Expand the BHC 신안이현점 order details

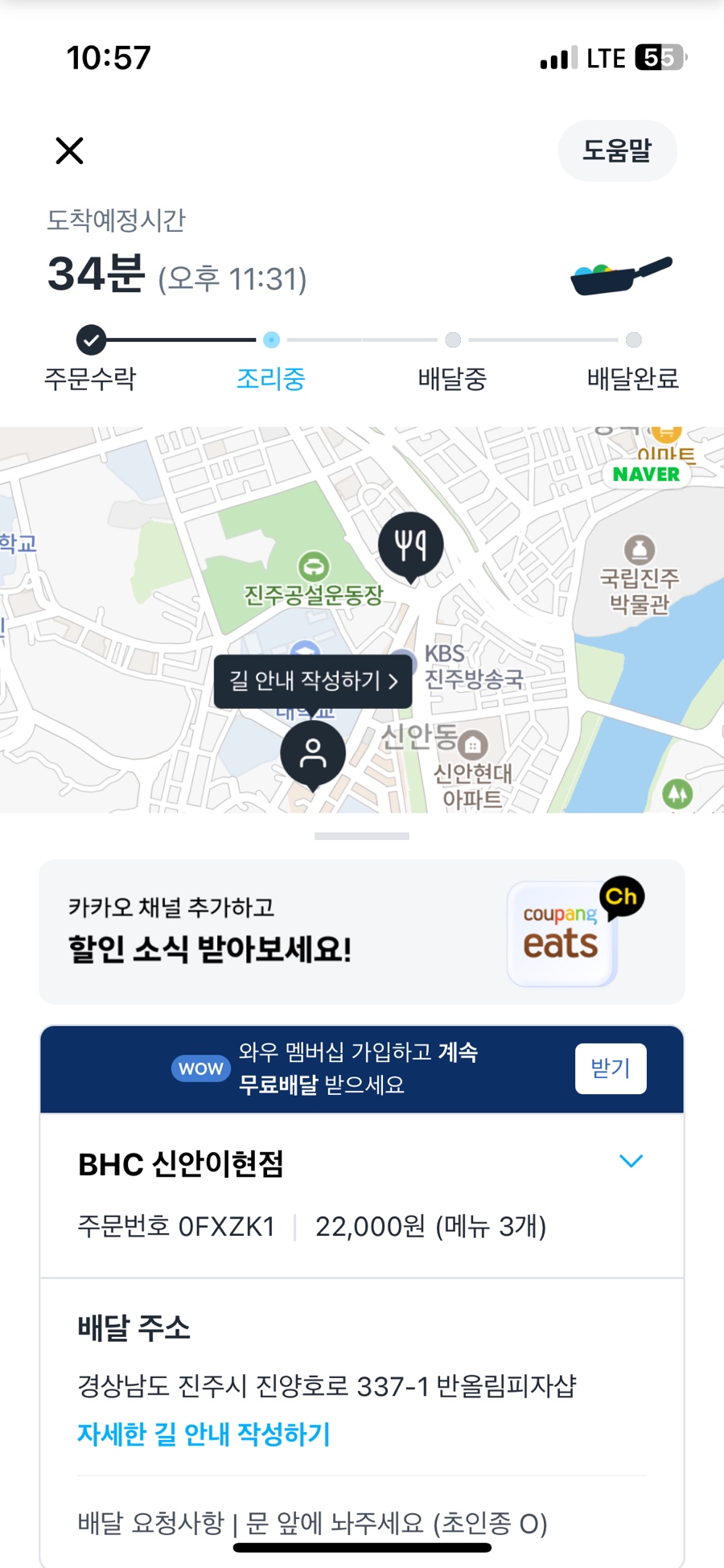631,1162
